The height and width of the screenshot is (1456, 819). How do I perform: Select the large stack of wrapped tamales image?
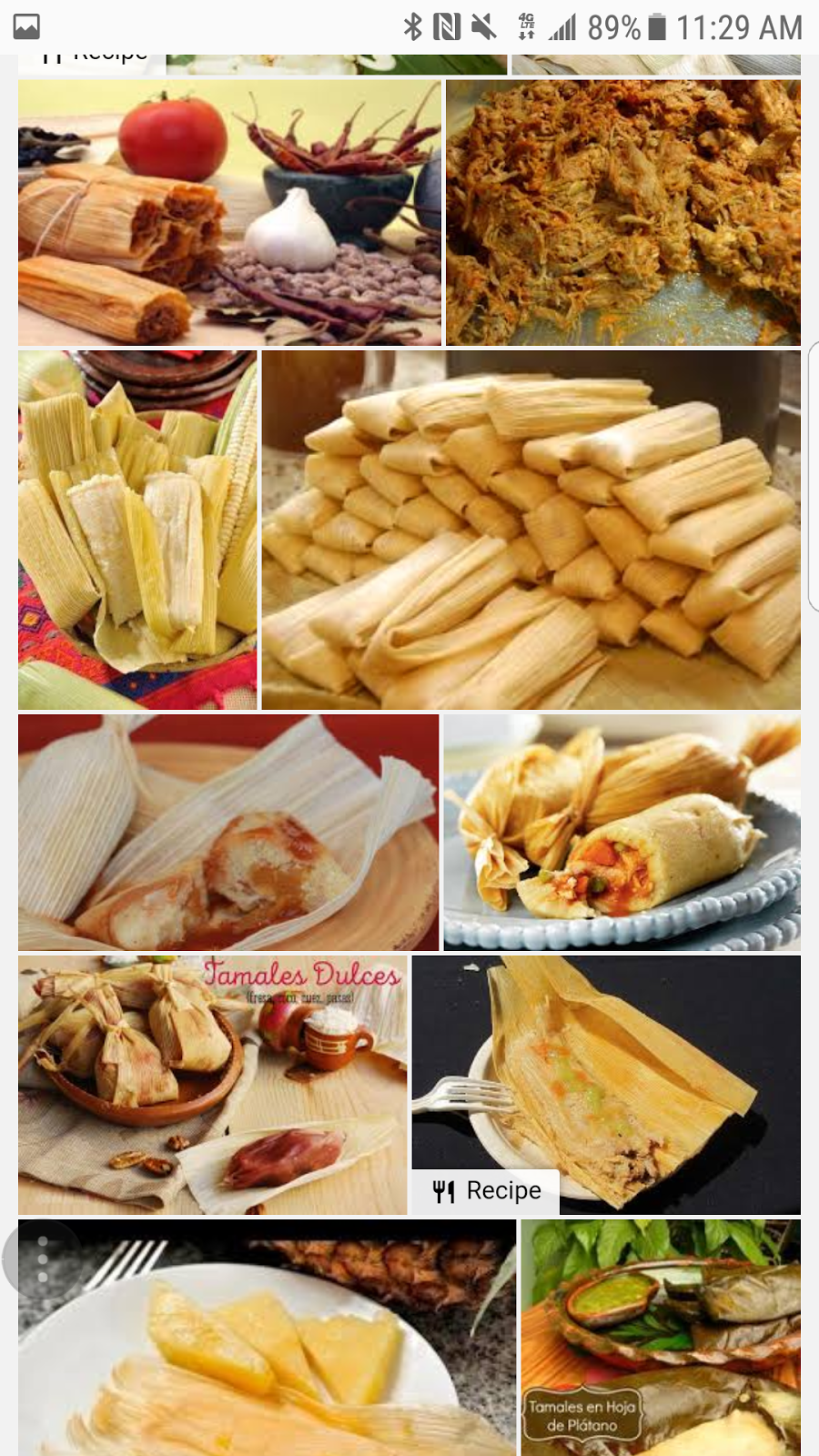[531, 530]
